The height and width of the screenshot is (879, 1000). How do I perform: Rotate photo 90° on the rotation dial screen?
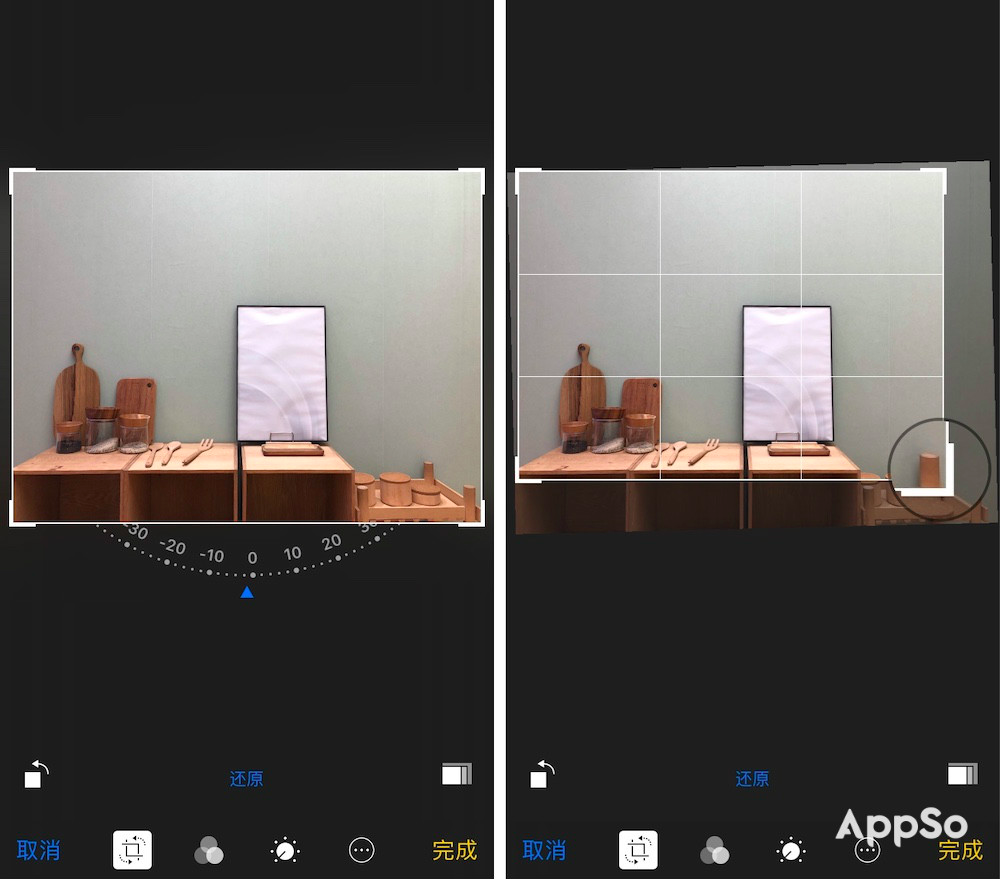[x=36, y=775]
